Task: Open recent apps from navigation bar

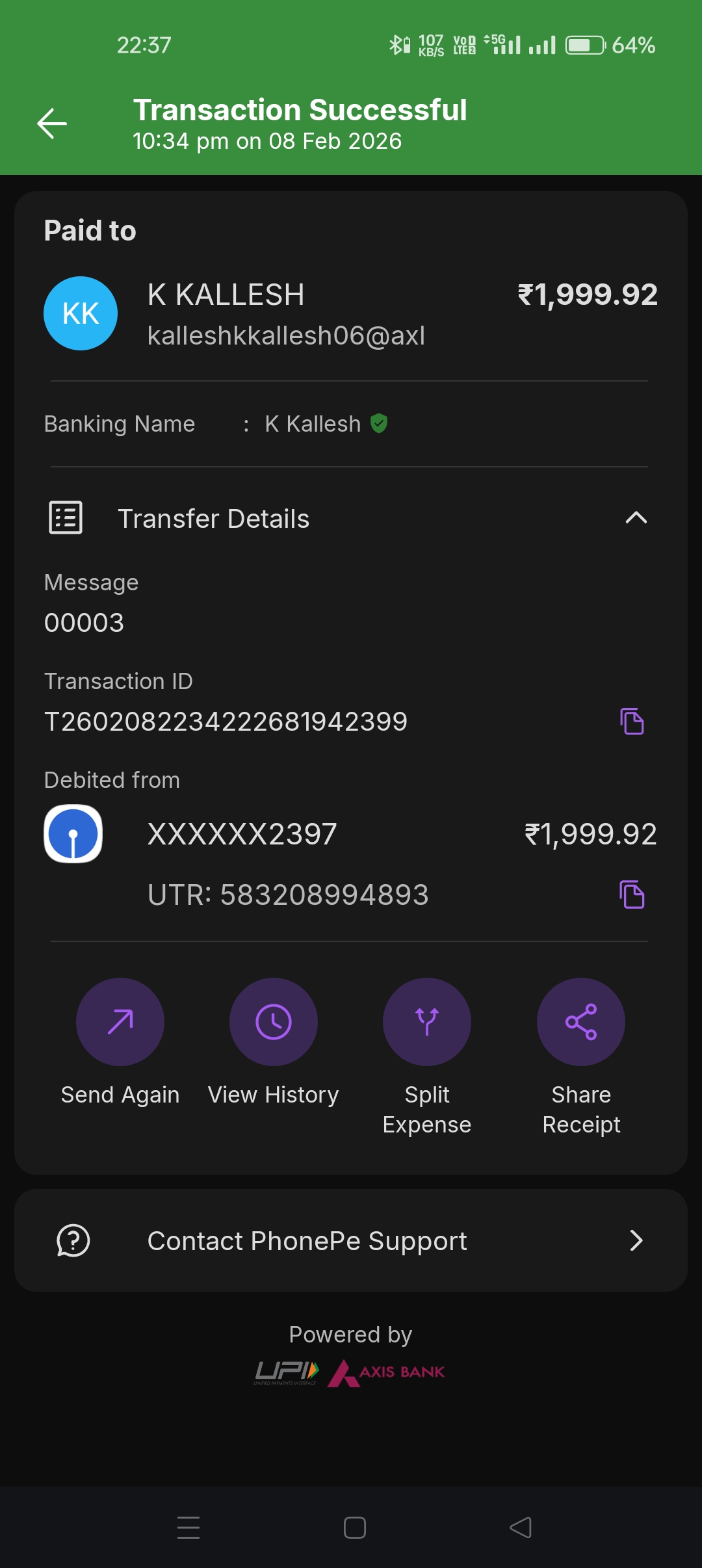Action: click(x=188, y=1528)
